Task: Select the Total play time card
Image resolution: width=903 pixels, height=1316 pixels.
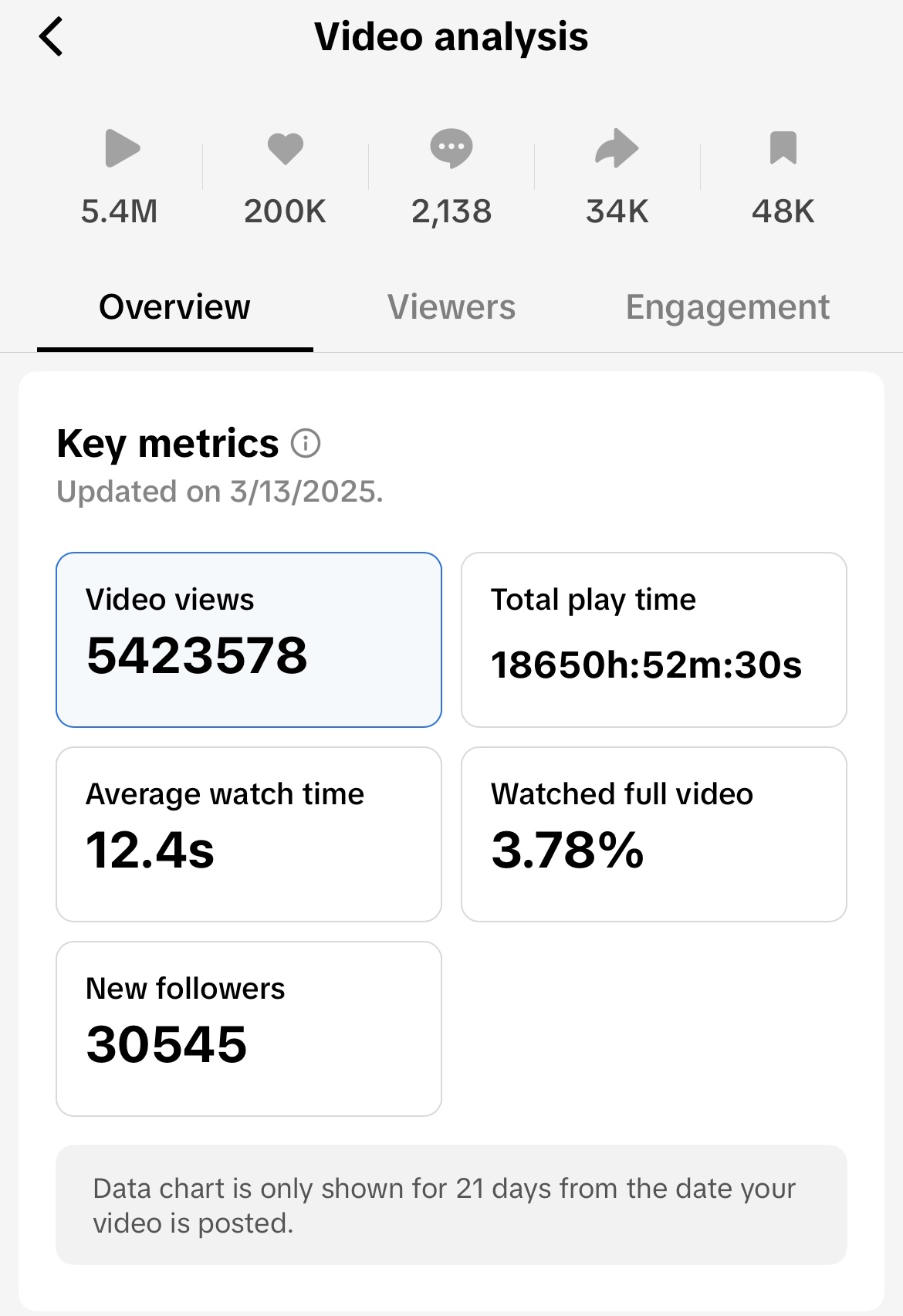Action: coord(653,639)
